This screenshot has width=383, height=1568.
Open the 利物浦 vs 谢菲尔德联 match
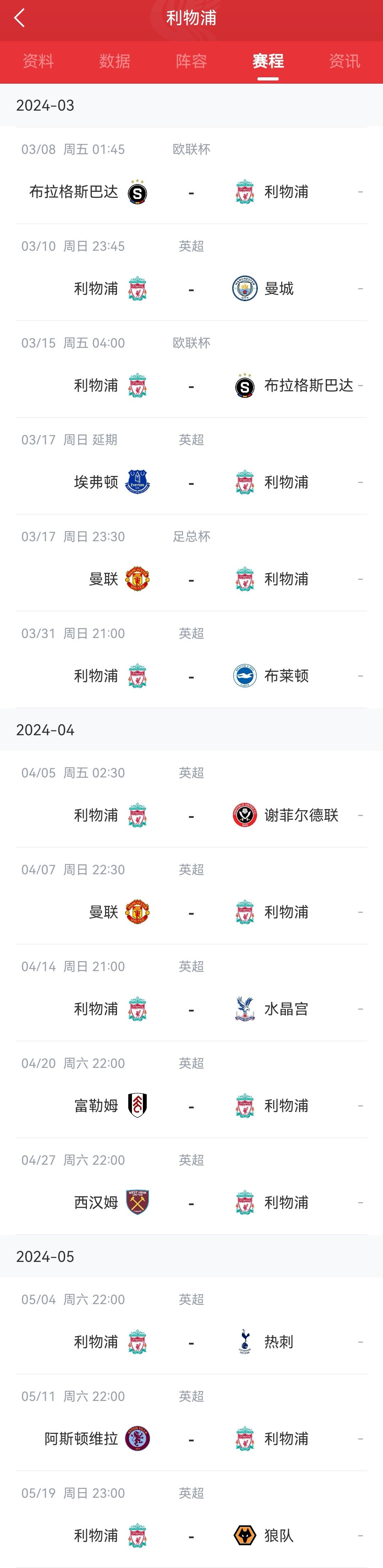tap(191, 816)
